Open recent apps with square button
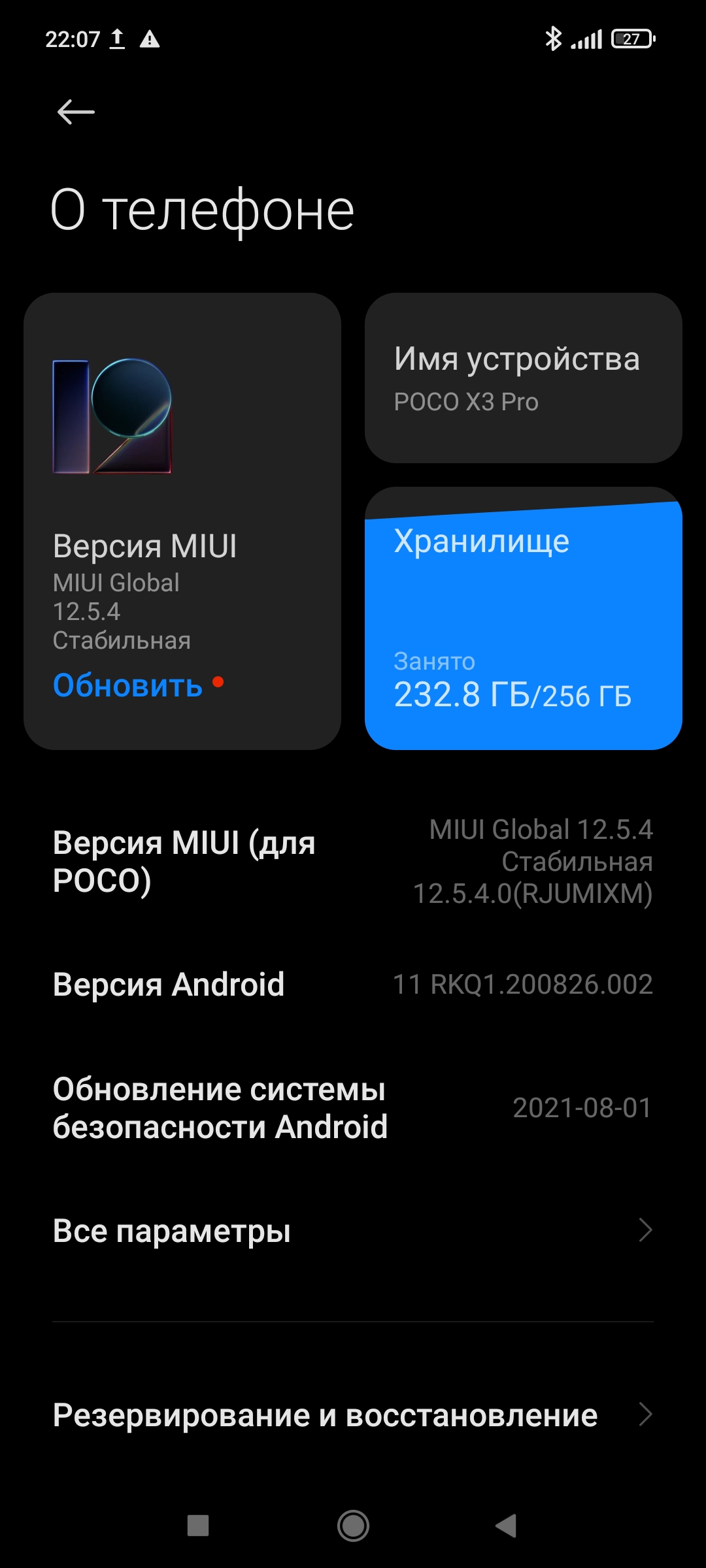 pyautogui.click(x=198, y=1526)
